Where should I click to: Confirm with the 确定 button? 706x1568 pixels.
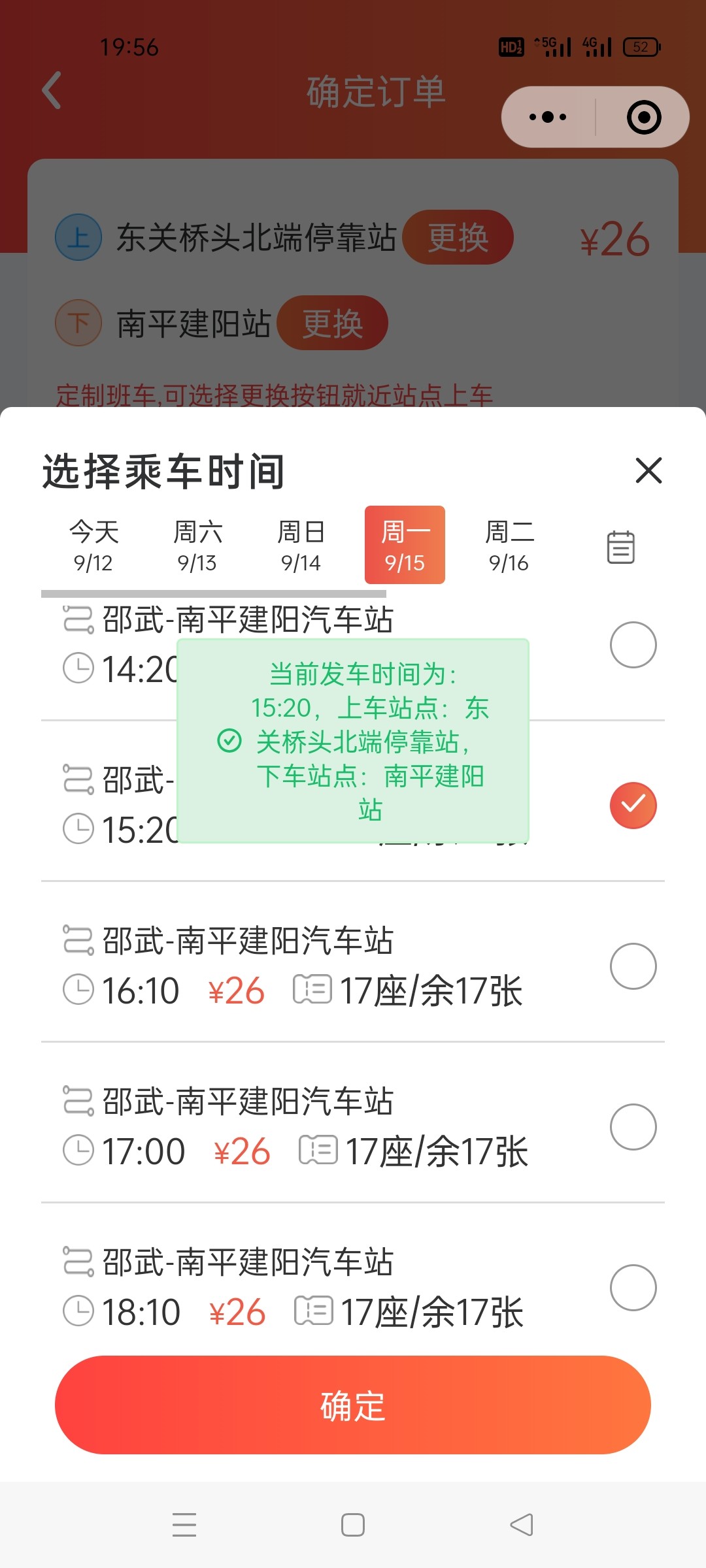tap(353, 1405)
